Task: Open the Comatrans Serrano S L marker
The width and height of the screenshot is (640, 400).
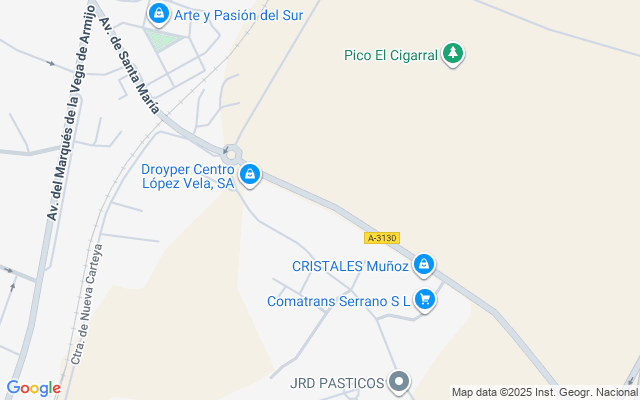Action: (x=425, y=299)
